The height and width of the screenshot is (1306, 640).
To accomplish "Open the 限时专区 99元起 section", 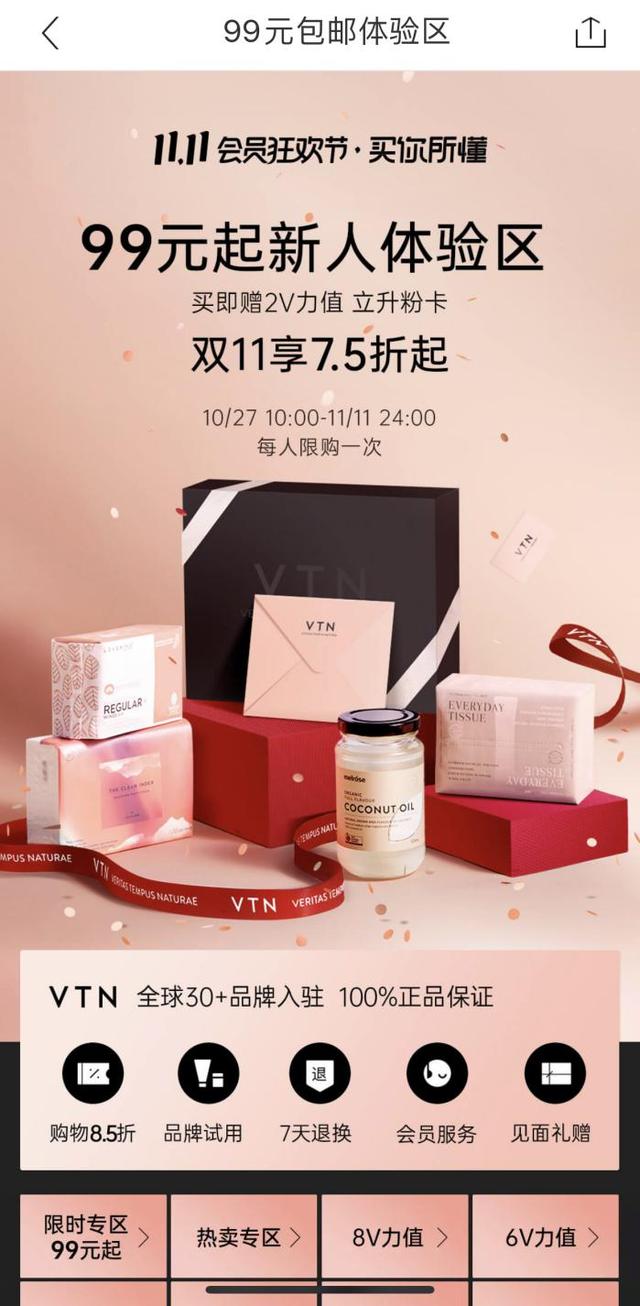I will 94,1237.
